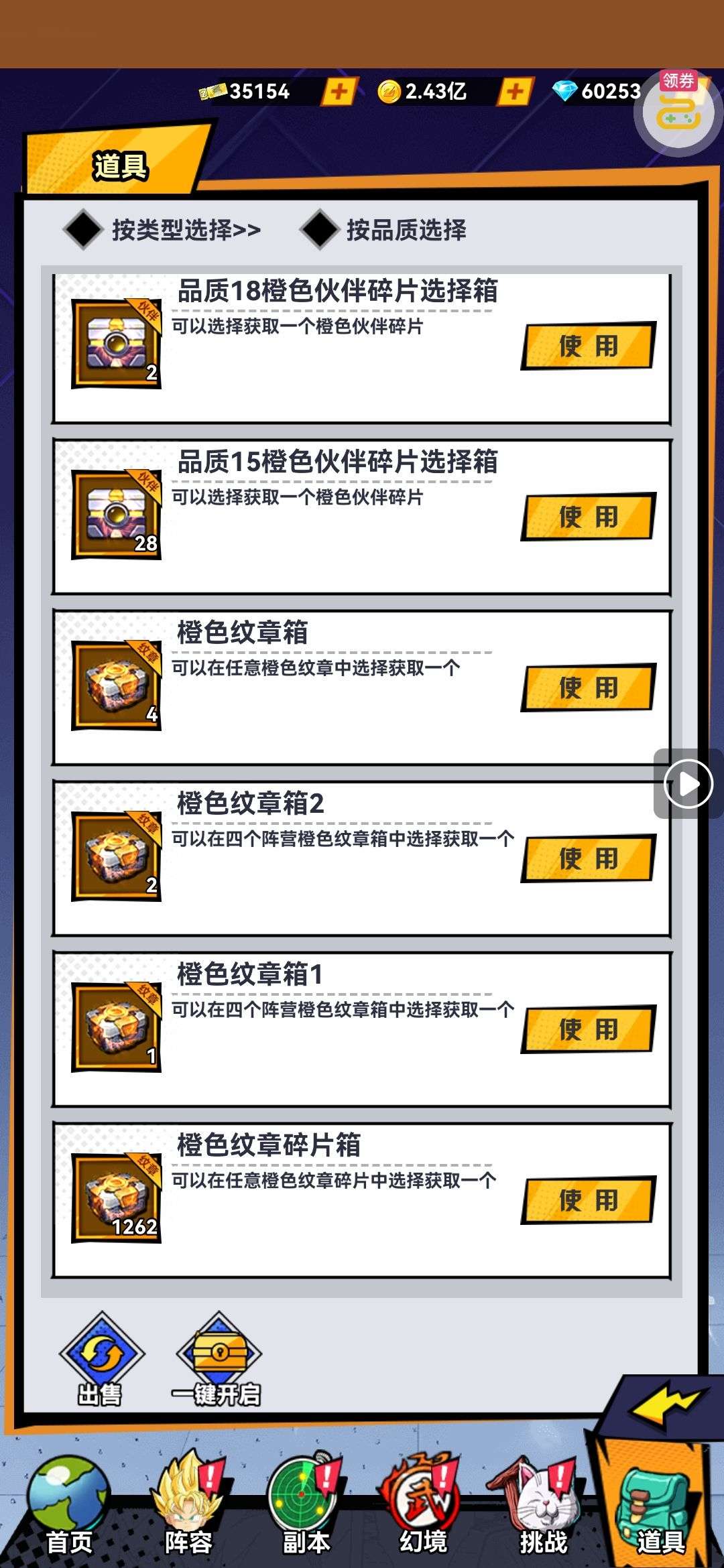Add more gold coins with the plus button
Screen dimensions: 724x1568
515,91
